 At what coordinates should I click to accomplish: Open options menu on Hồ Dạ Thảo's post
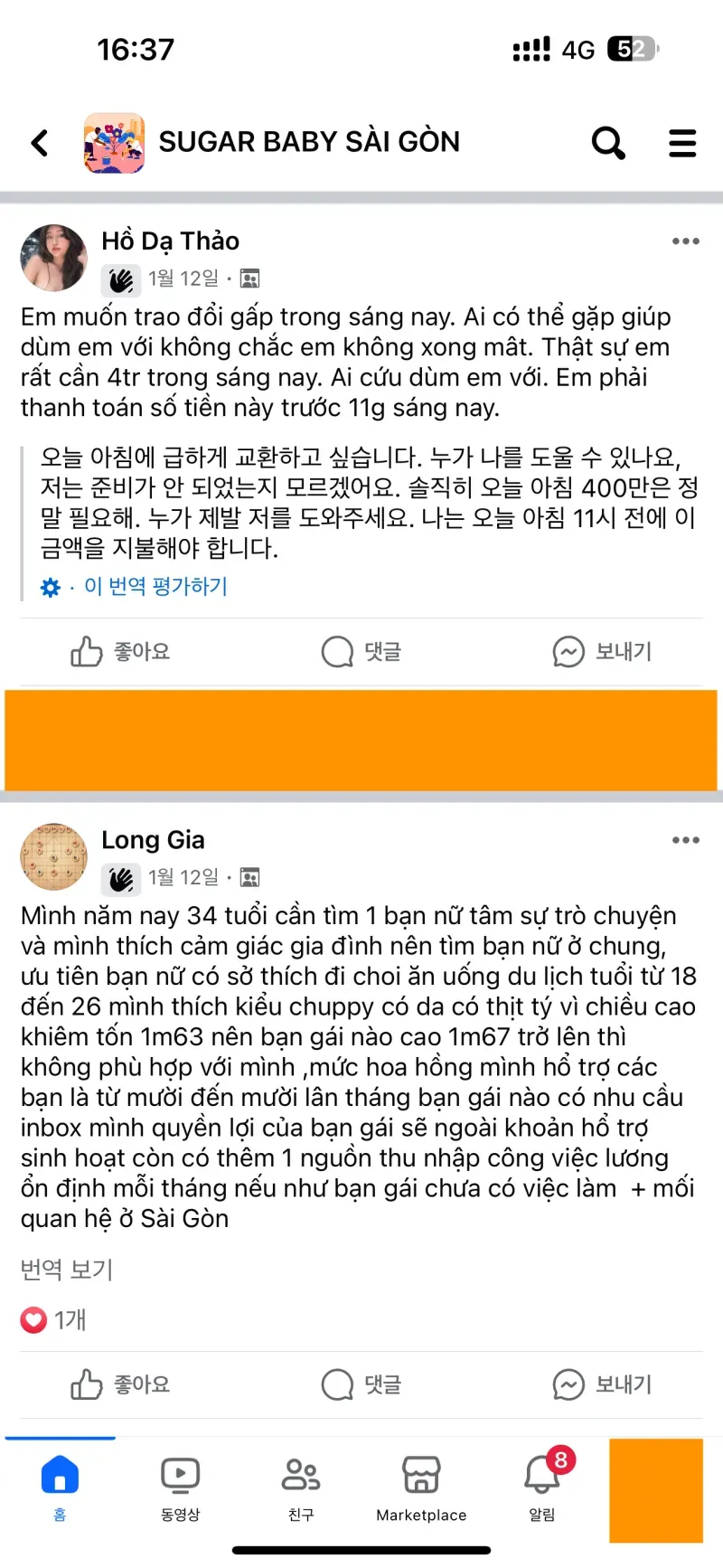coord(685,241)
